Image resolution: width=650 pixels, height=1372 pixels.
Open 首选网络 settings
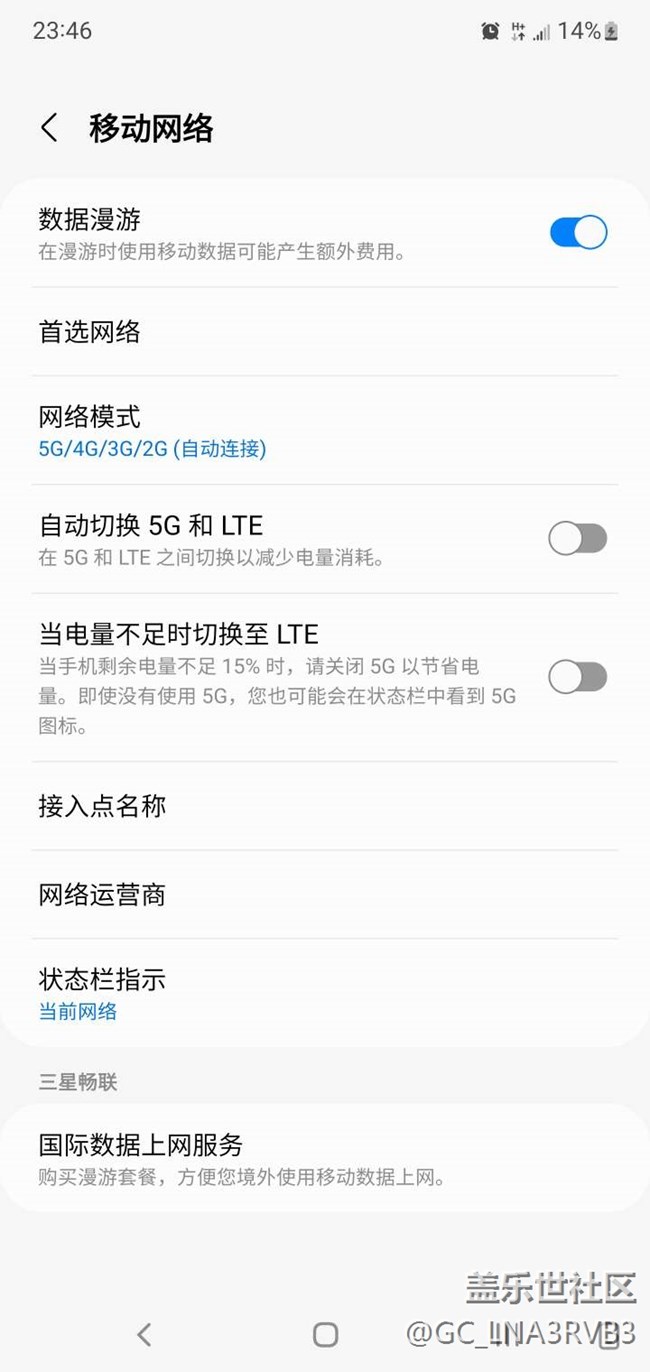coord(325,332)
